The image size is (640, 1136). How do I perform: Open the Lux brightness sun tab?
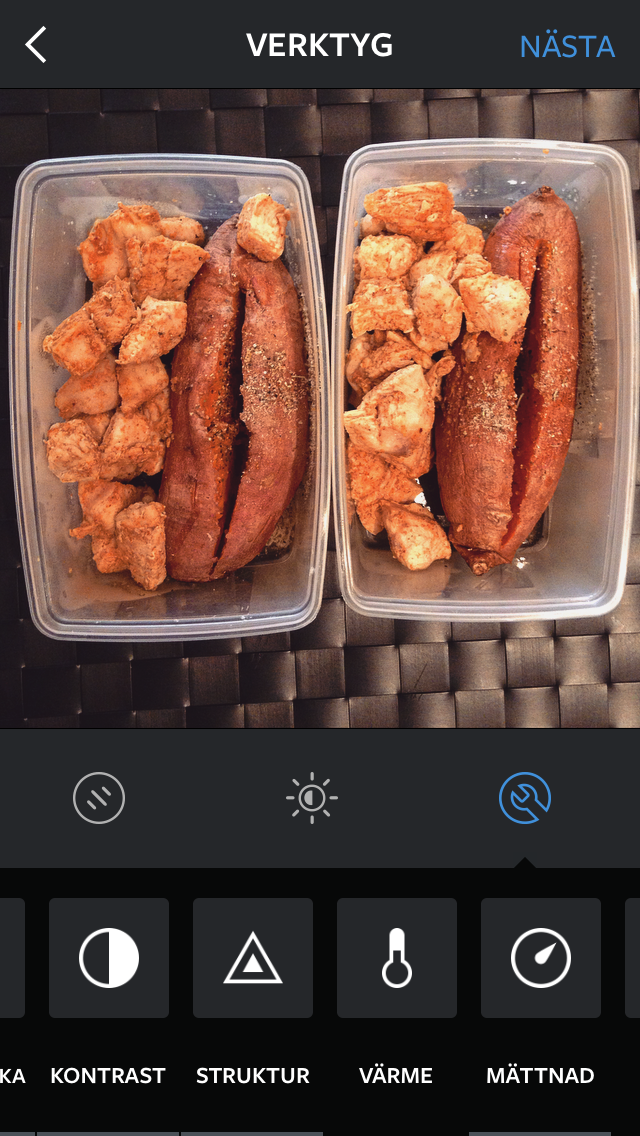pyautogui.click(x=312, y=798)
